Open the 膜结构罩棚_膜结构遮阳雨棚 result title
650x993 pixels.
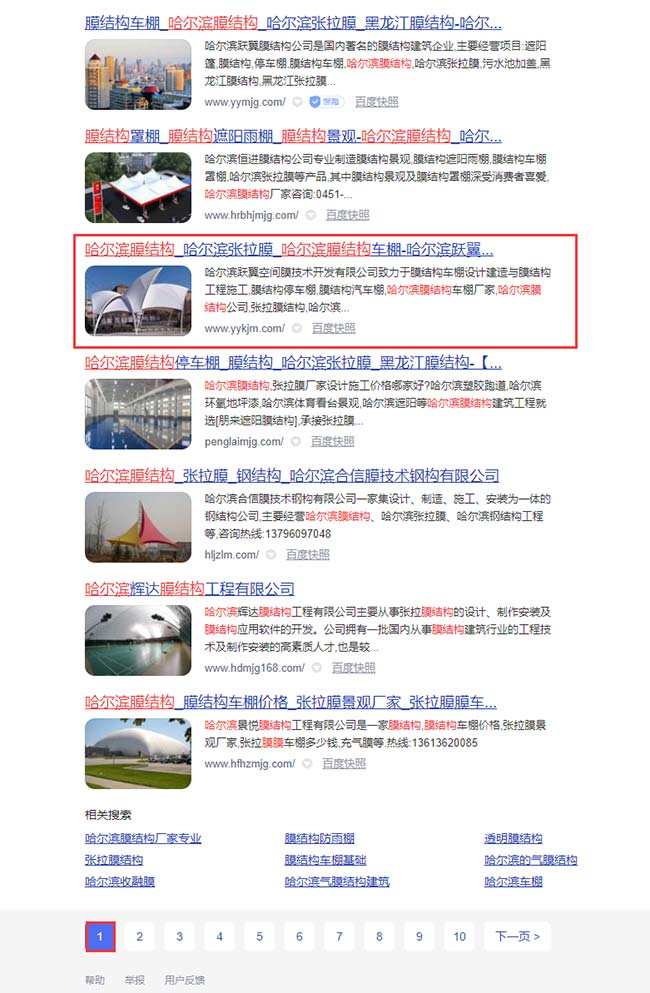click(293, 136)
